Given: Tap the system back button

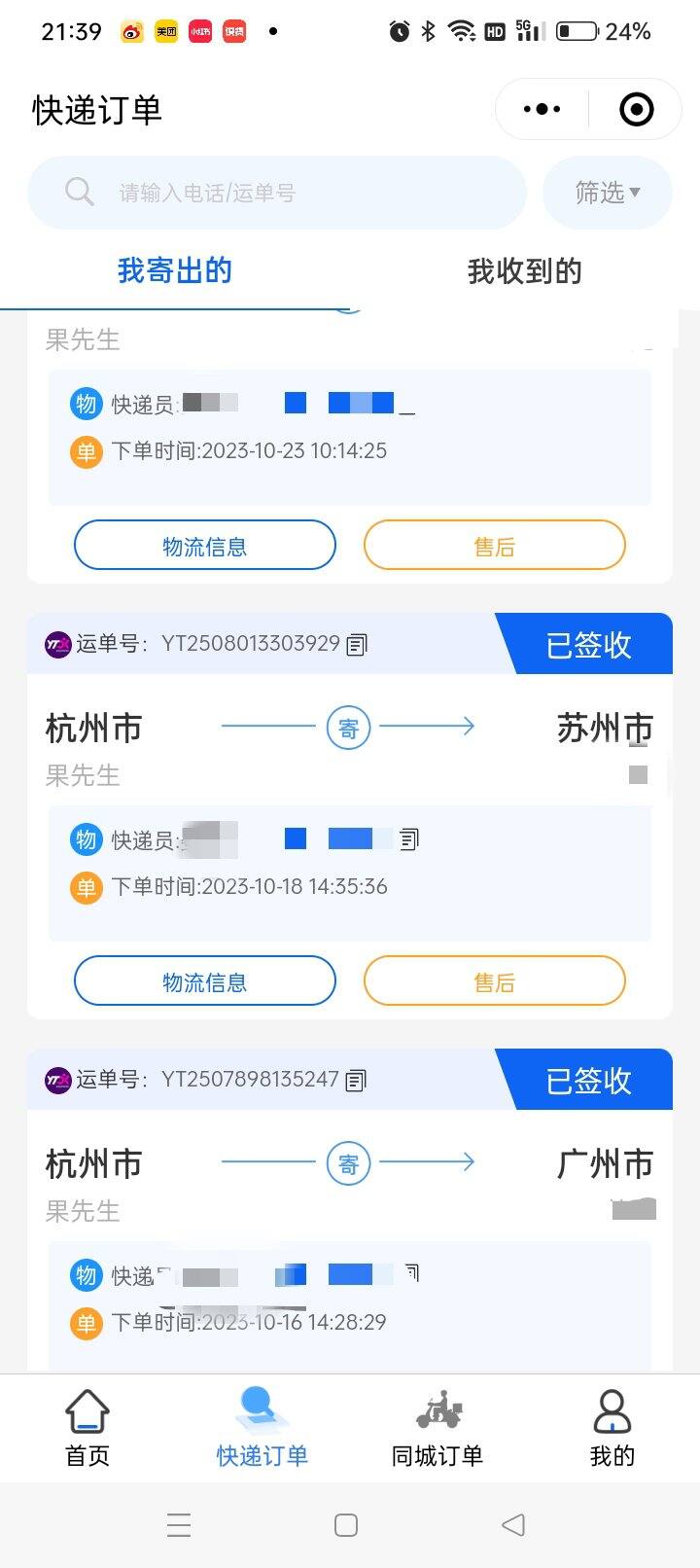Looking at the screenshot, I should coord(513,1525).
